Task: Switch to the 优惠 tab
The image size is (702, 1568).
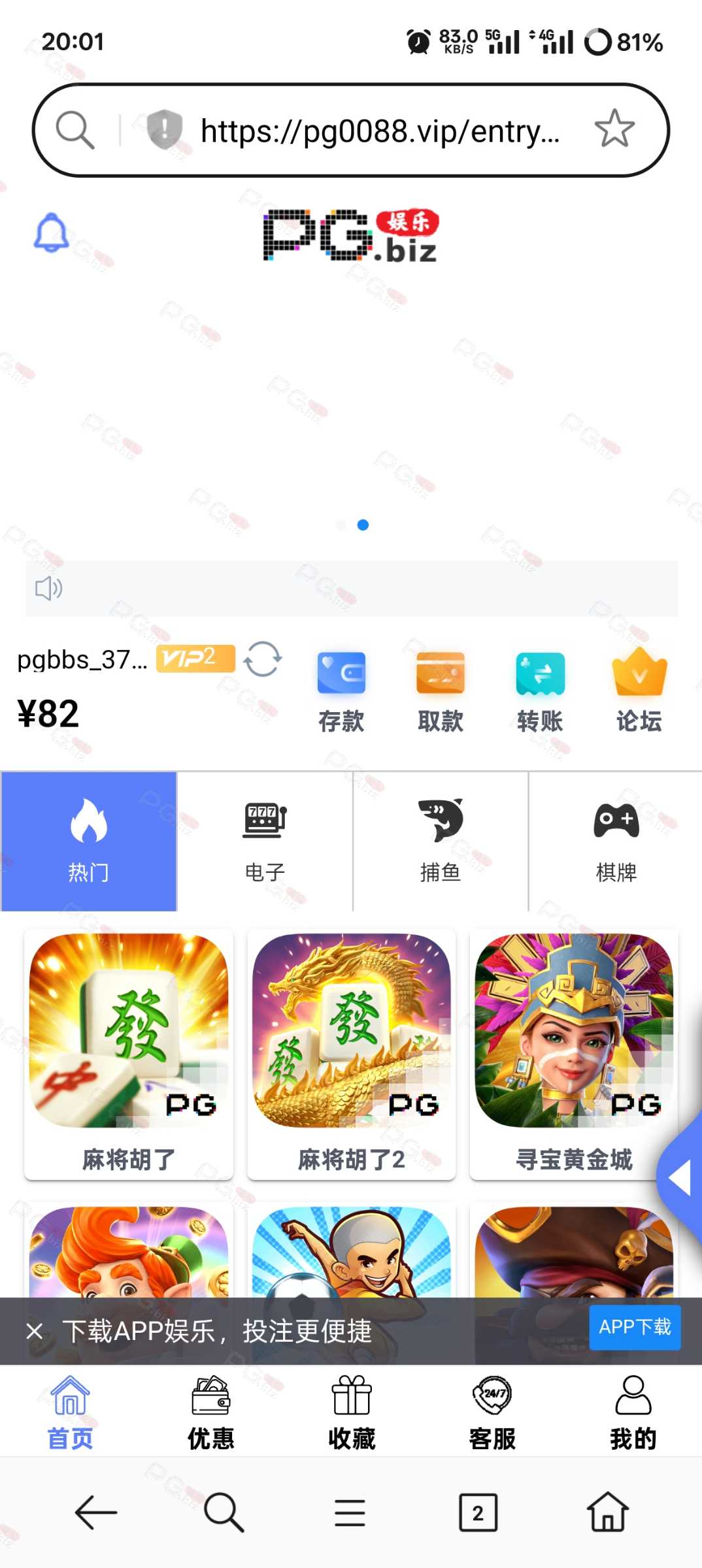Action: 210,1413
